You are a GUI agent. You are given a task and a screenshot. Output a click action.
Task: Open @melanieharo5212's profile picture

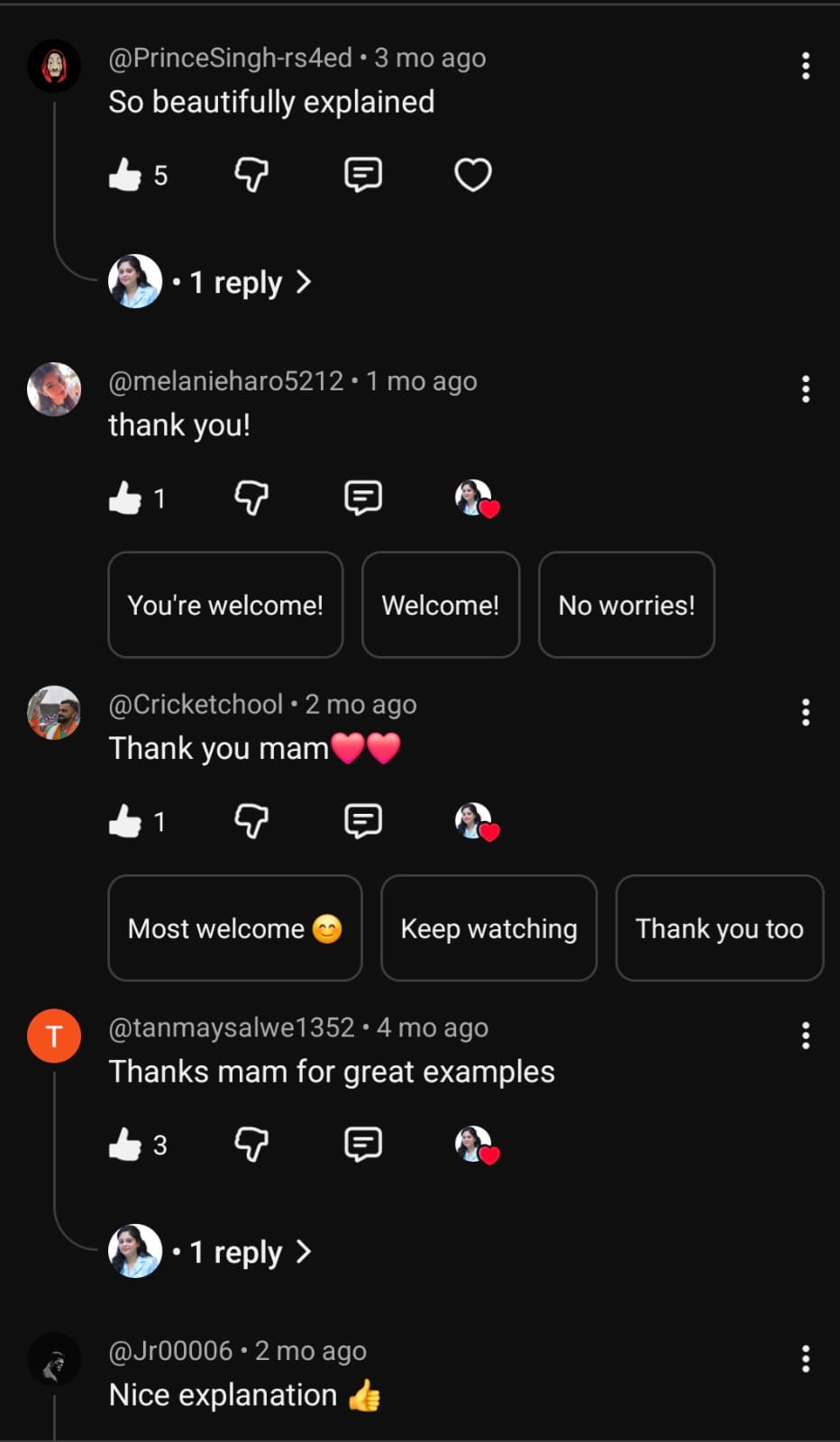54,389
